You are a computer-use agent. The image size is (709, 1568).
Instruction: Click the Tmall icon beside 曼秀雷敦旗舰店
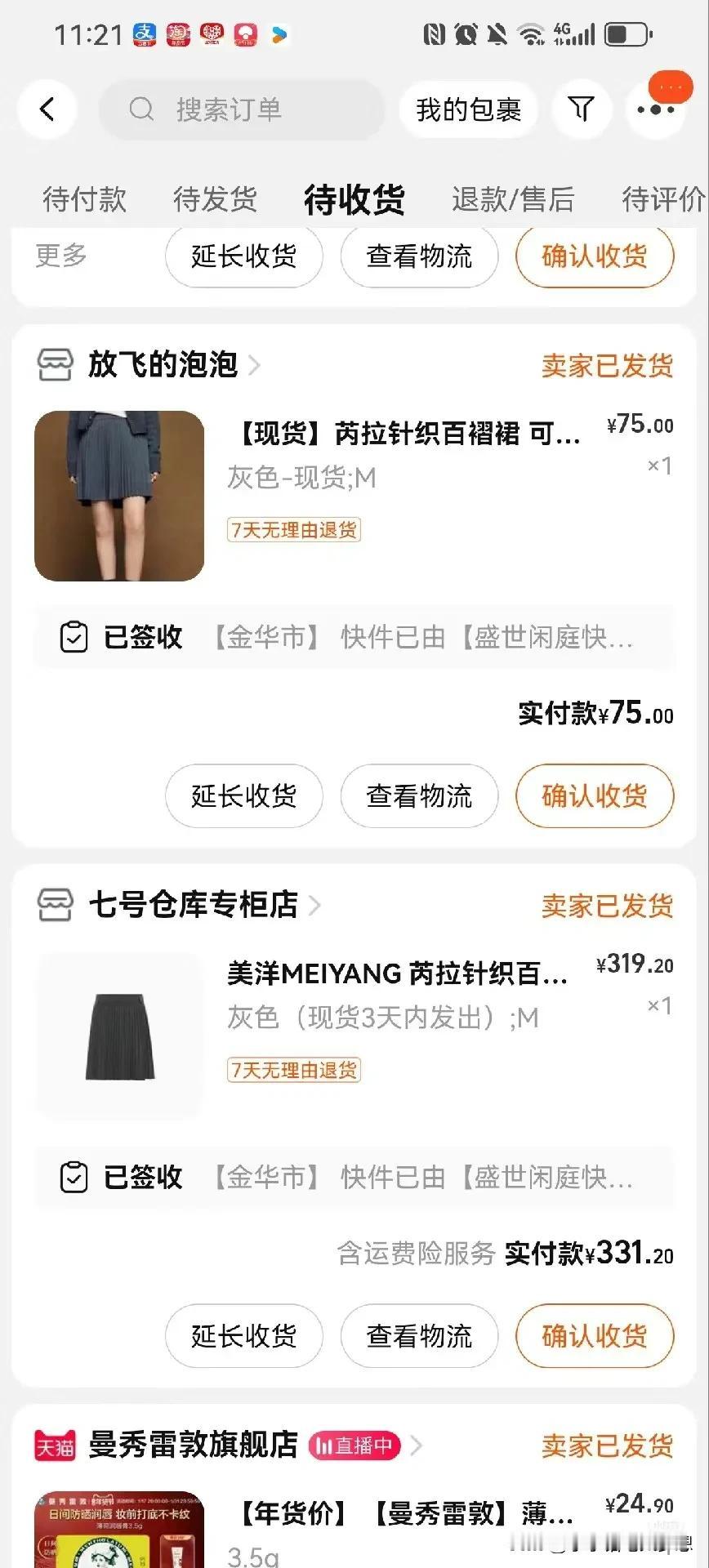pos(54,1445)
